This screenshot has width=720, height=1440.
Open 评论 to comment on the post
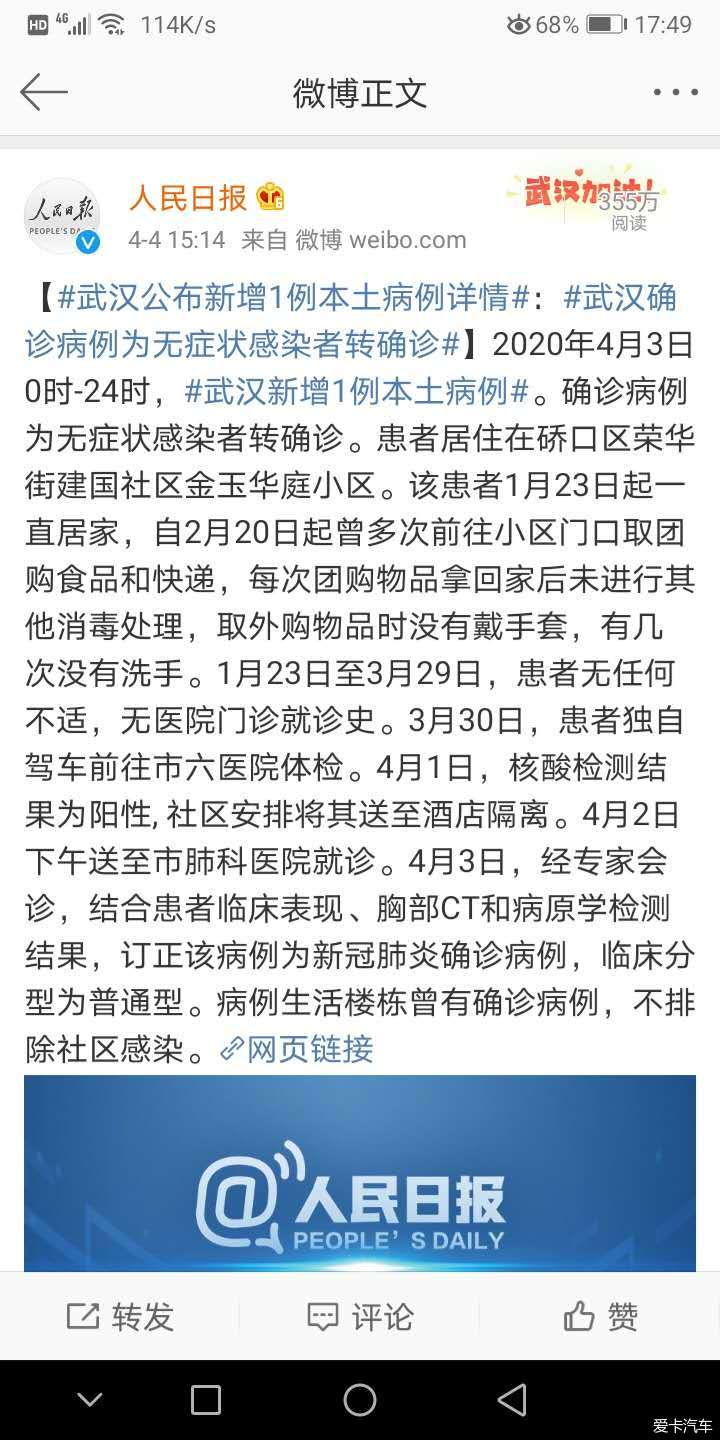360,1317
